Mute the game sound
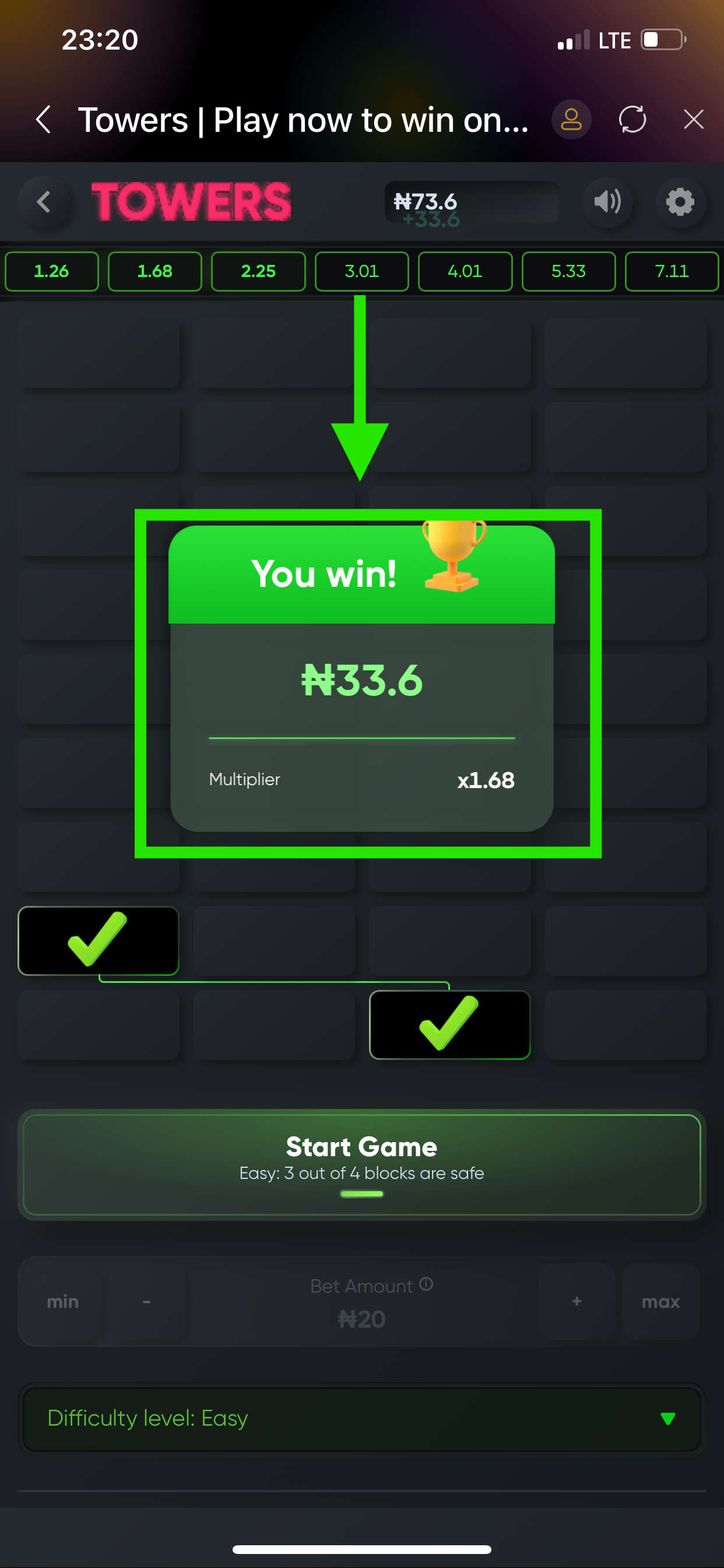 (x=607, y=202)
